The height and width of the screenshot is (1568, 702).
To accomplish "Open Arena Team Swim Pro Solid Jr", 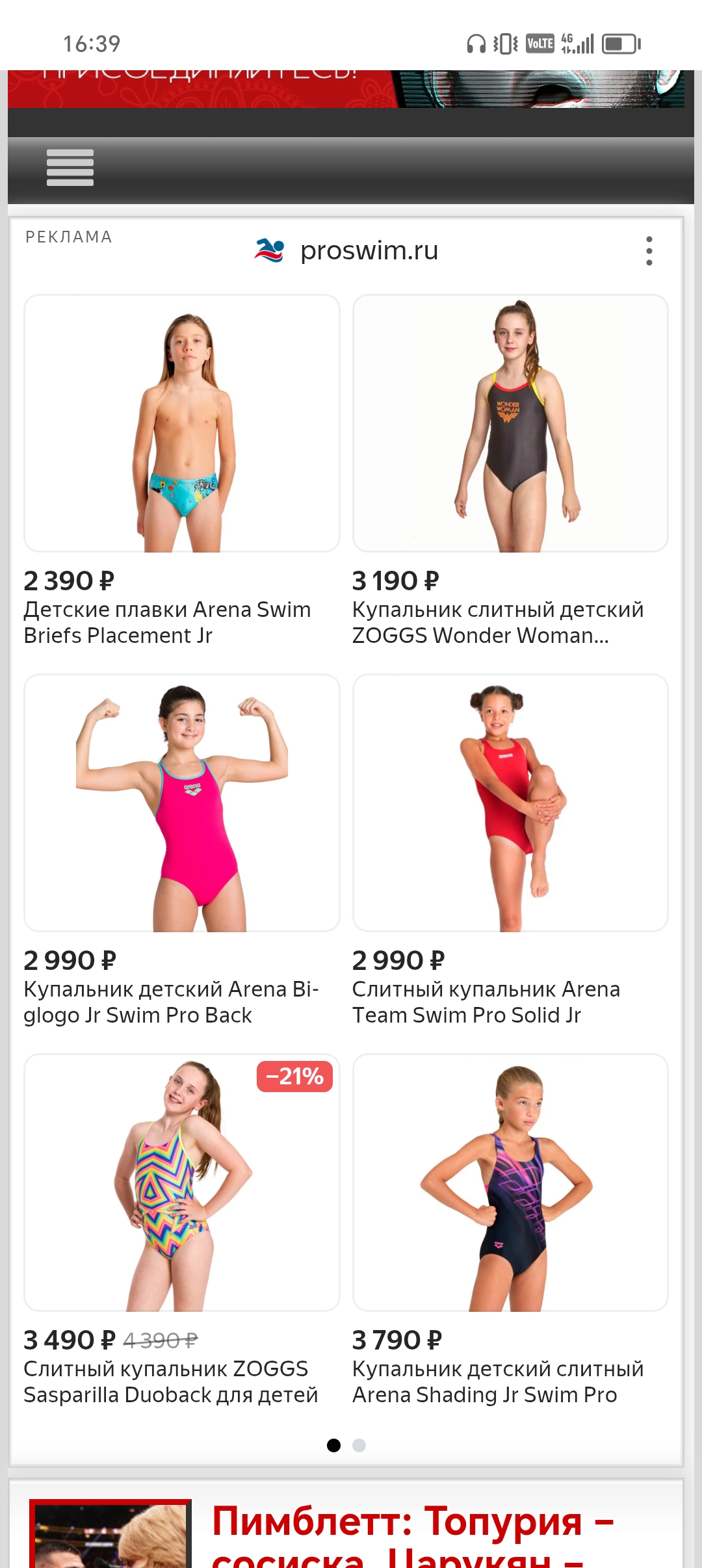I will point(510,804).
